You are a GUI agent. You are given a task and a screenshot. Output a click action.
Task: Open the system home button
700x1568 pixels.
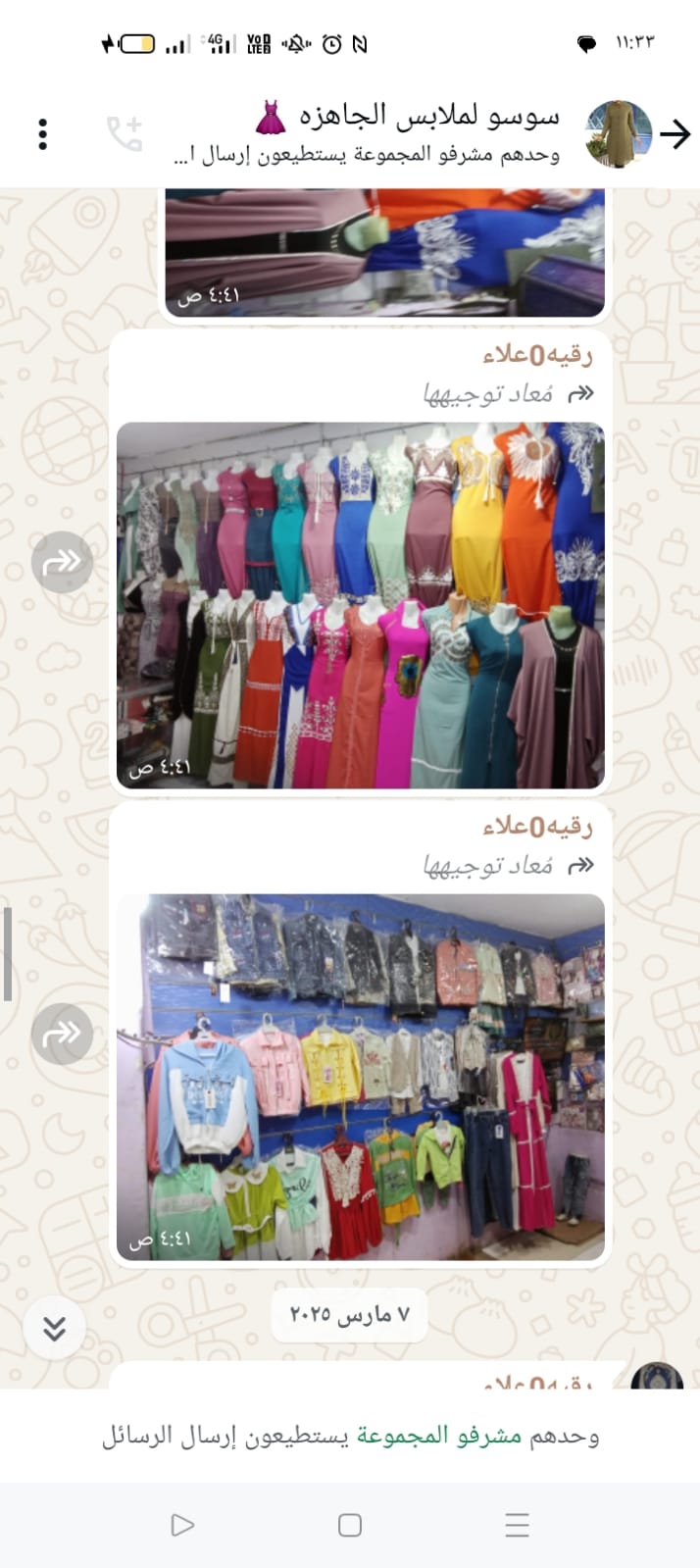tap(350, 1525)
